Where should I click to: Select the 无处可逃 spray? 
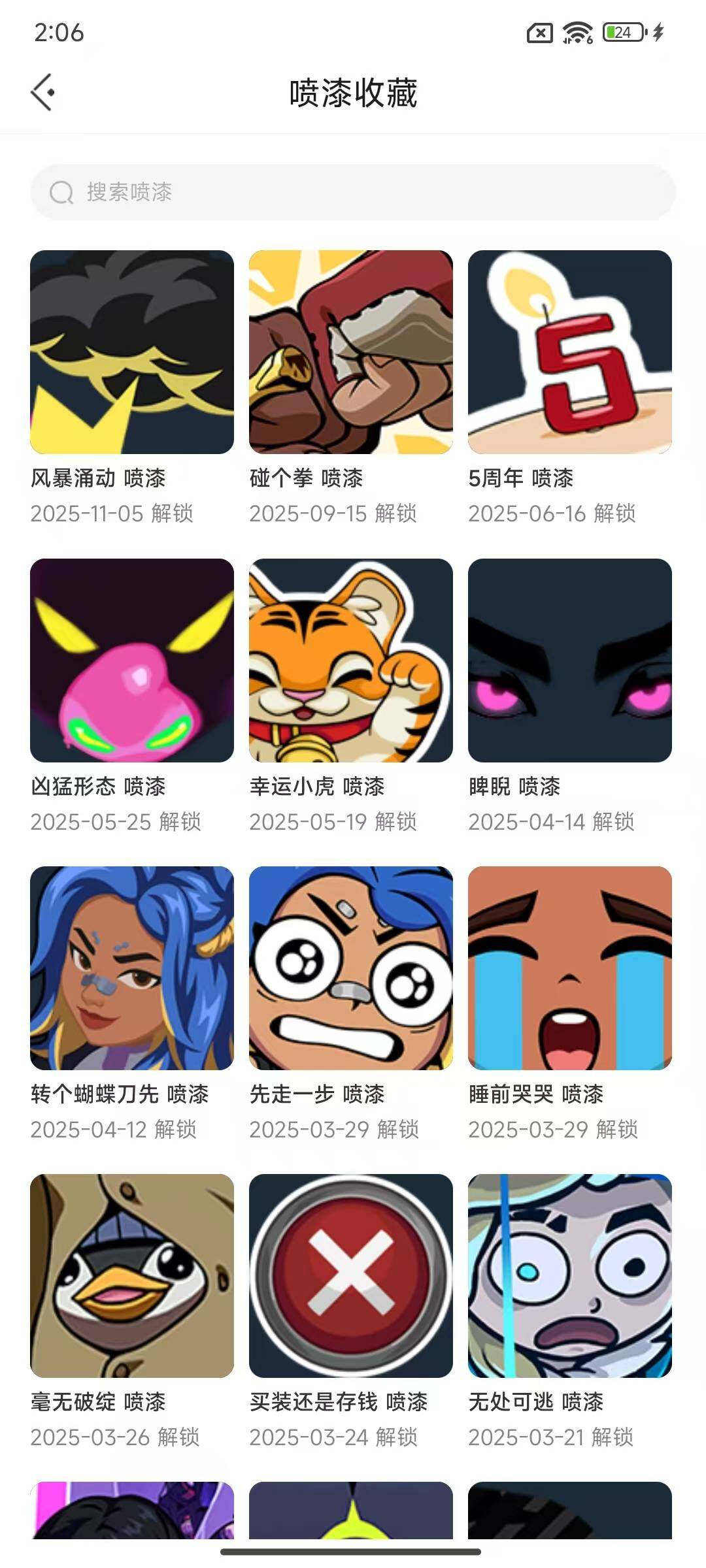pos(570,1276)
